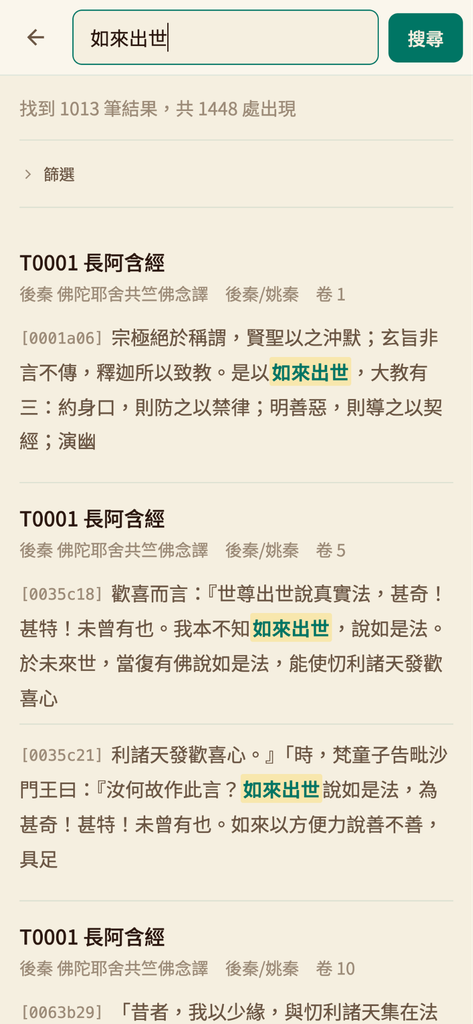Go back using the arrow icon
The height and width of the screenshot is (1024, 473).
click(x=35, y=38)
